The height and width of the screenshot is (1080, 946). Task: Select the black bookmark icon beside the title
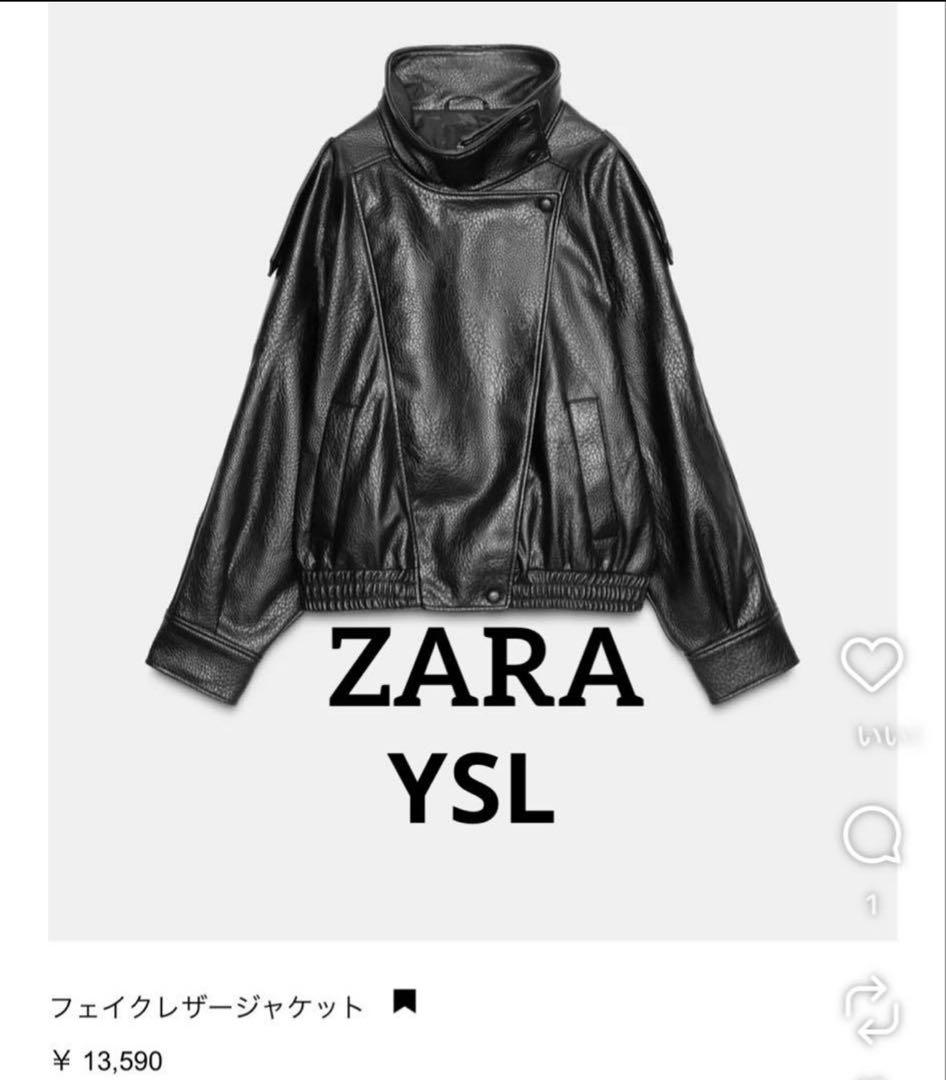406,1002
